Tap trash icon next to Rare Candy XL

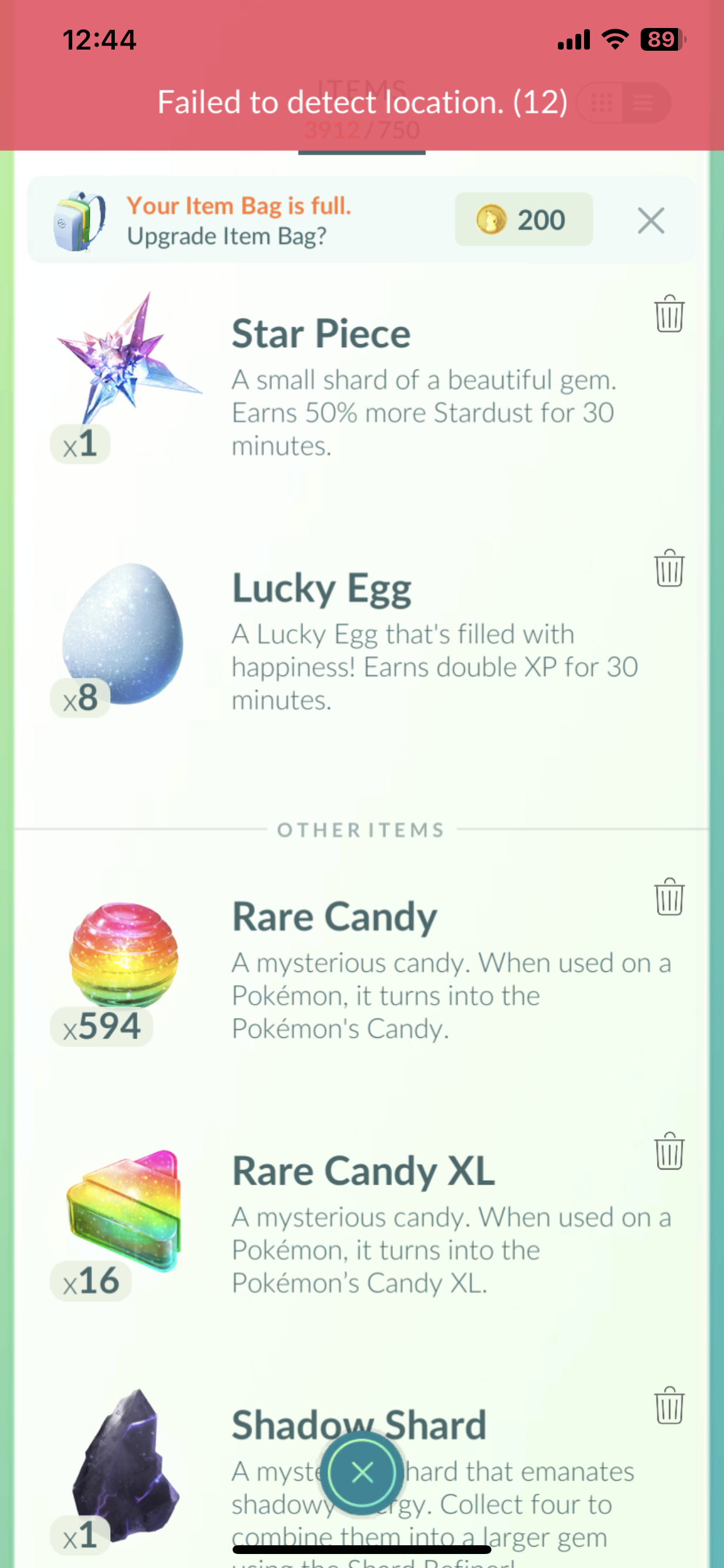669,1151
